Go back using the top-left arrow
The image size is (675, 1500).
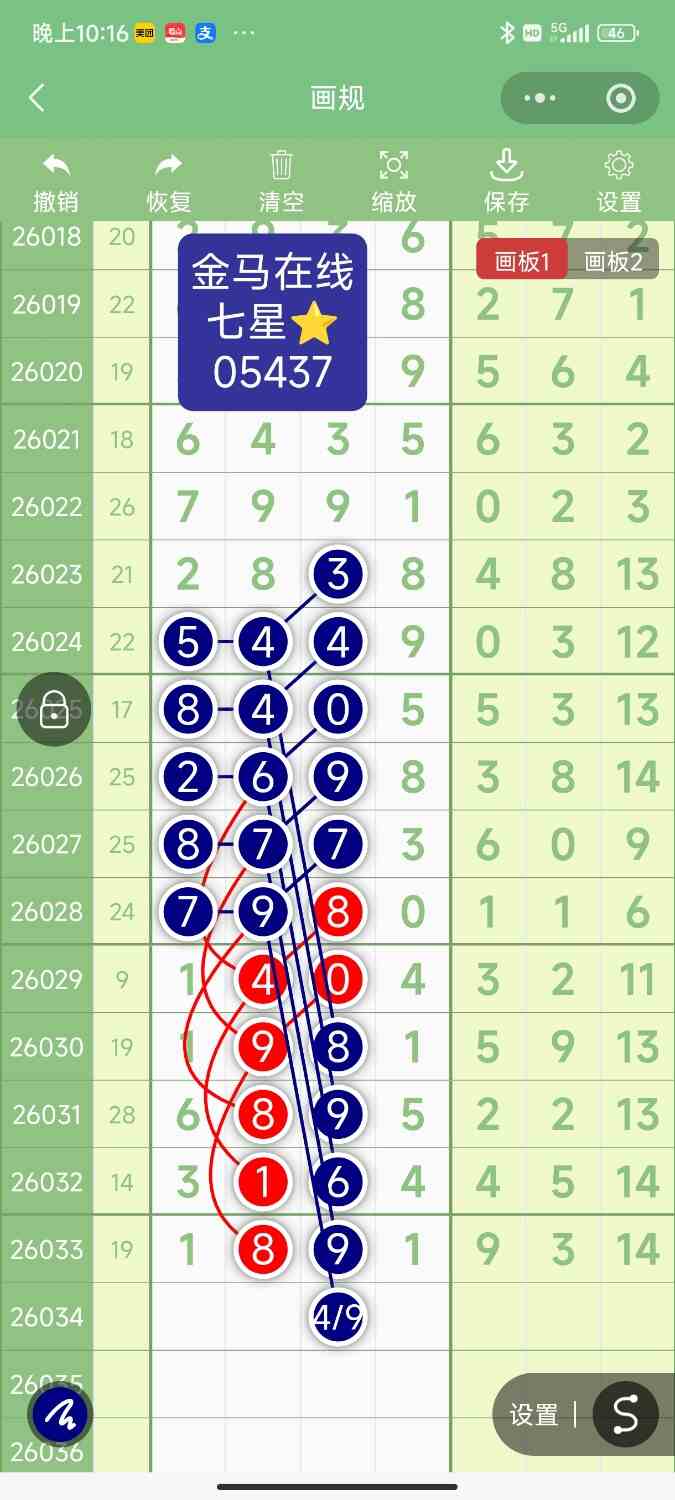point(37,98)
